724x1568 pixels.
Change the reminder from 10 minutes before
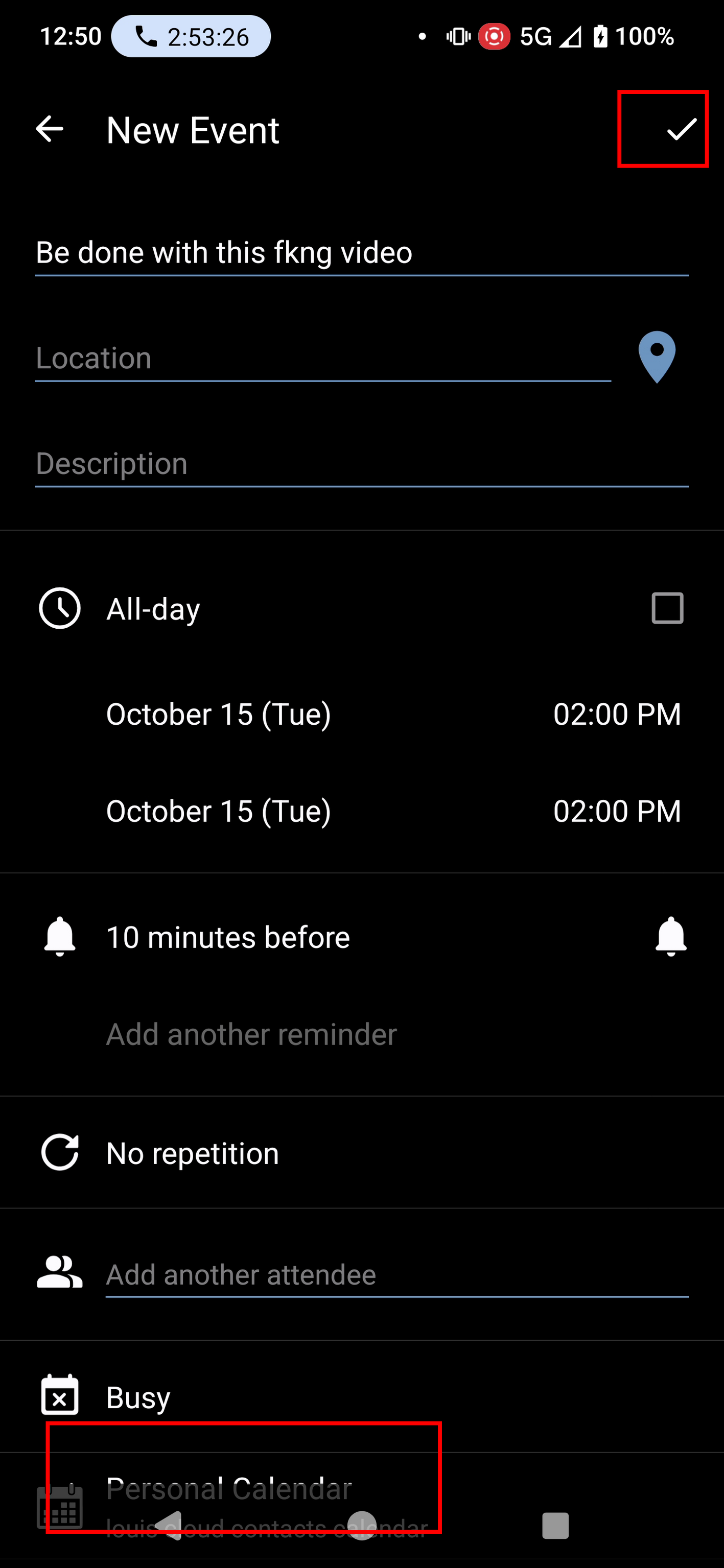(228, 937)
